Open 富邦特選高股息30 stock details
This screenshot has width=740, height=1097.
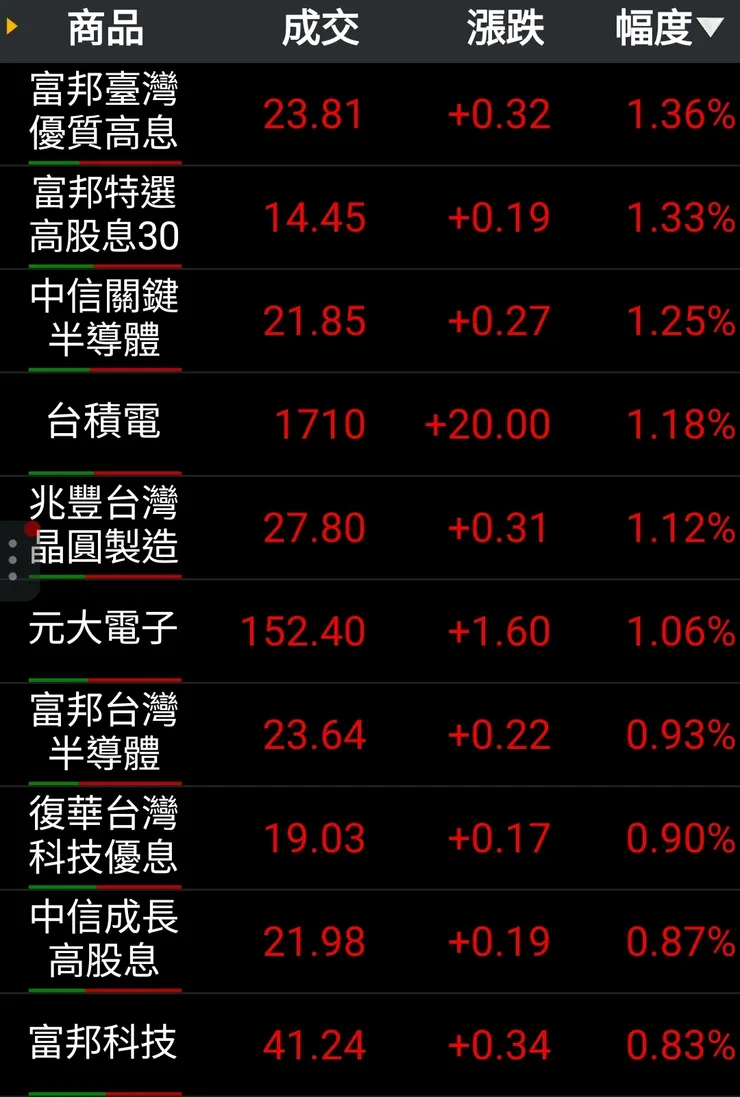(105, 216)
